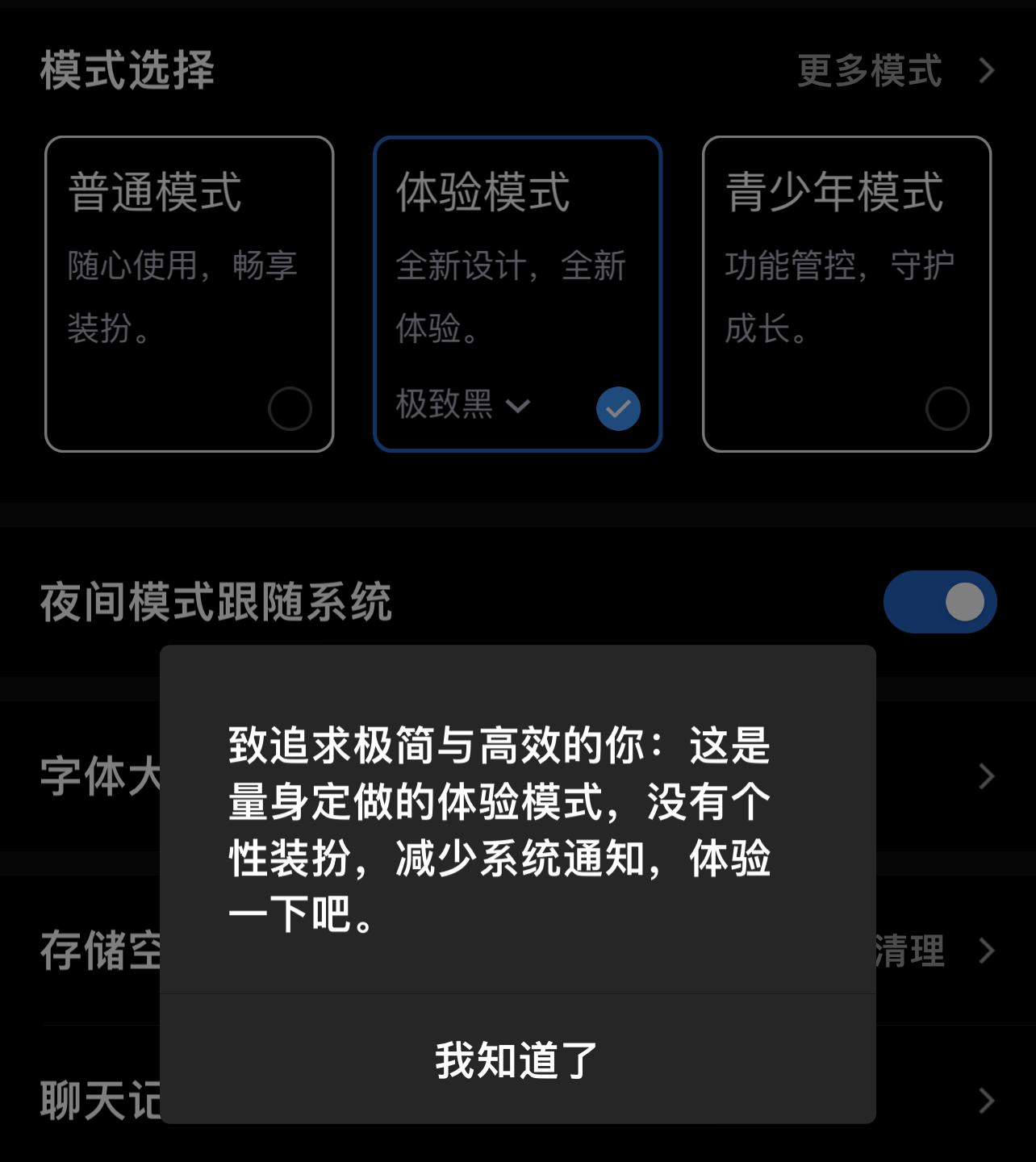Viewport: 1036px width, 1162px height.
Task: Toggle 夜间模式跟随系统 off
Action: (938, 600)
